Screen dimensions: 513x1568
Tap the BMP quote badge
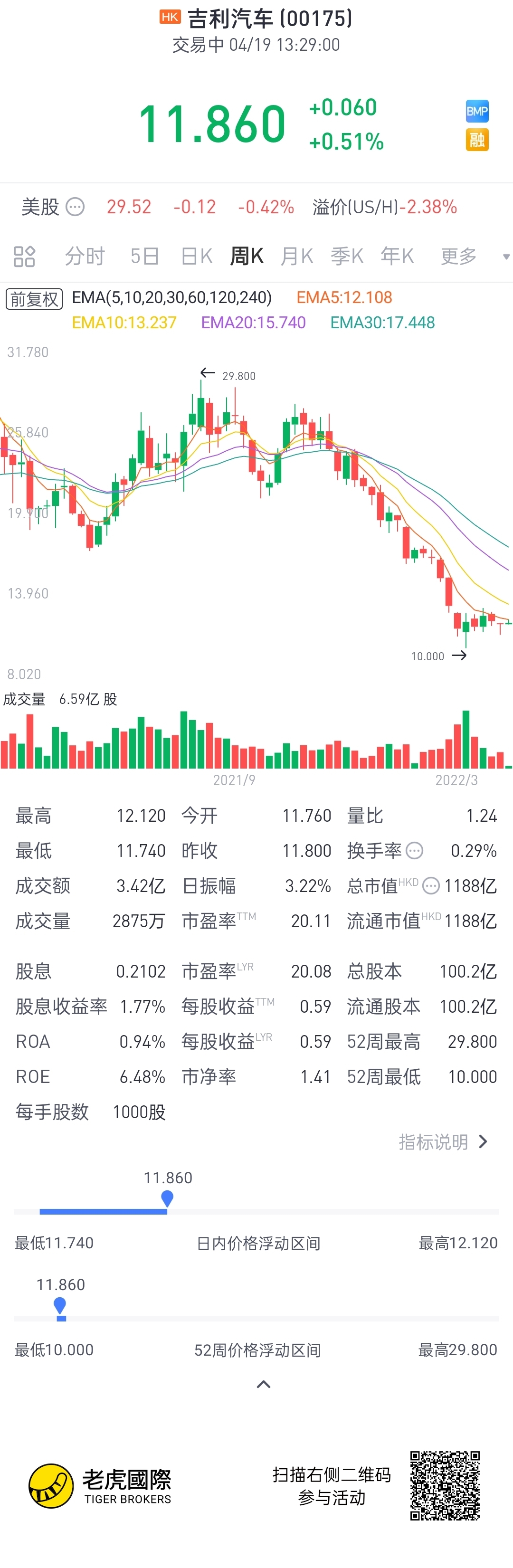tap(477, 112)
